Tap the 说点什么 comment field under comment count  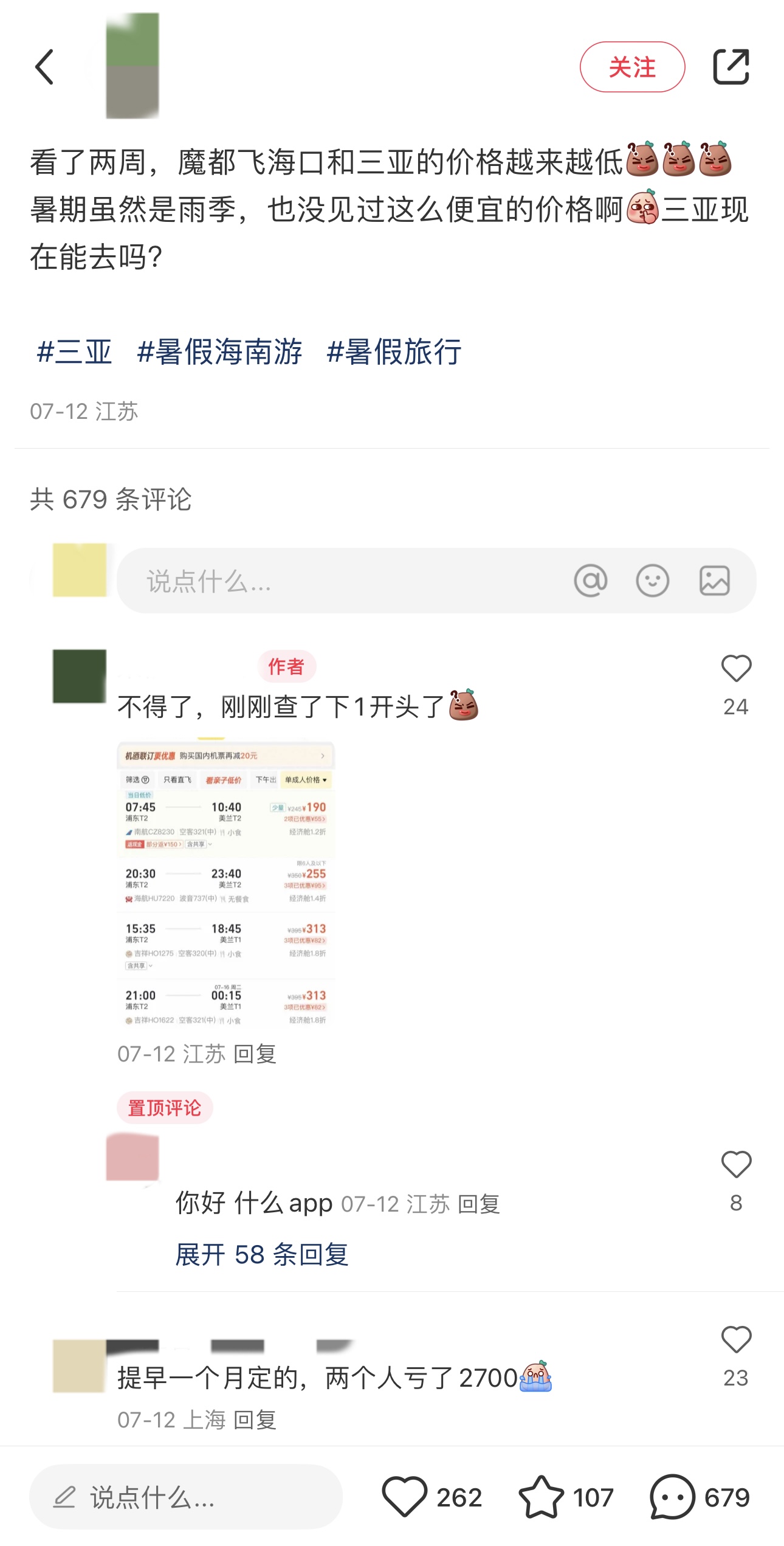point(340,581)
